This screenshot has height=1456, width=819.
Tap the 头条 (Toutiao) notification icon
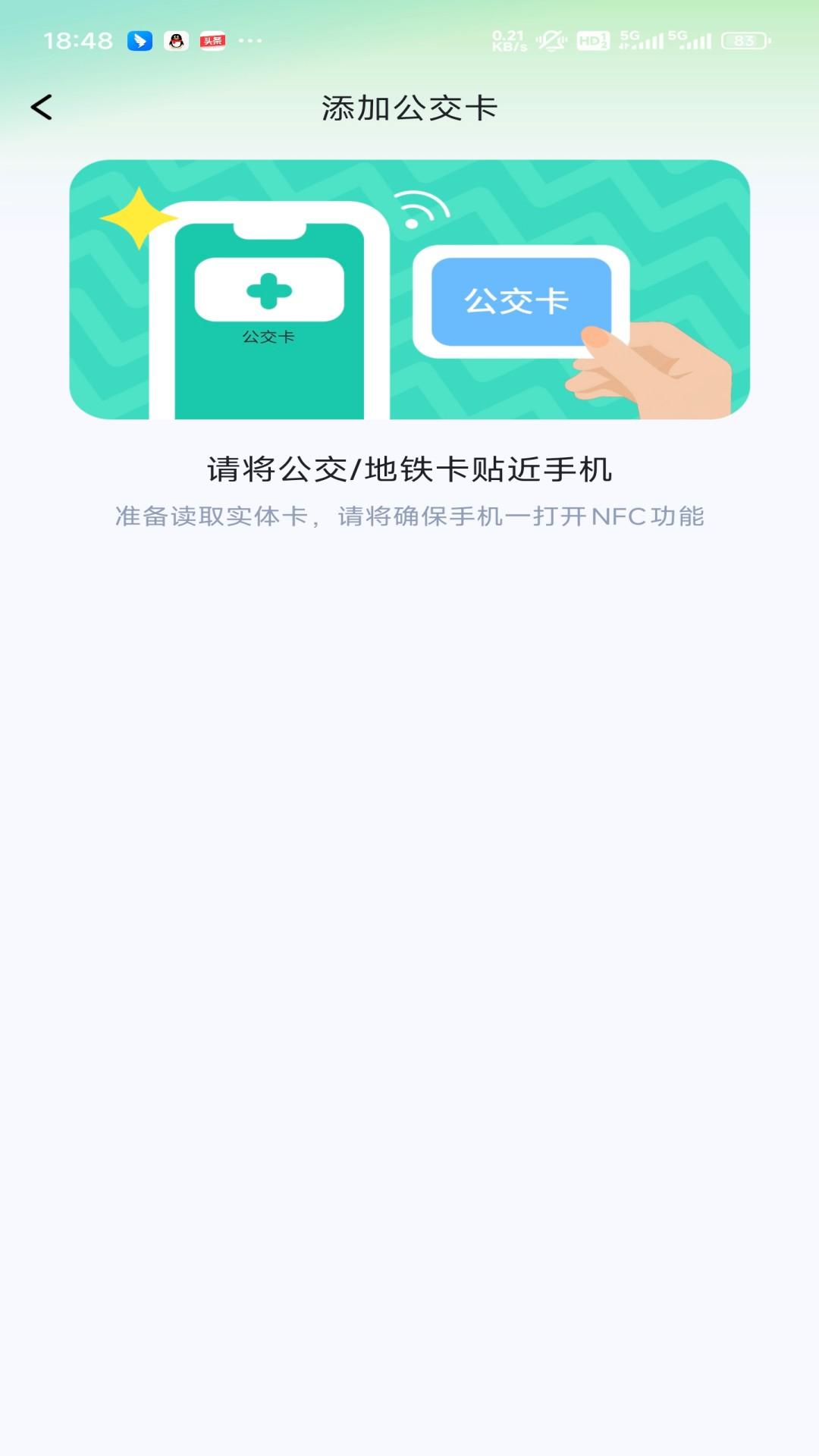(213, 42)
